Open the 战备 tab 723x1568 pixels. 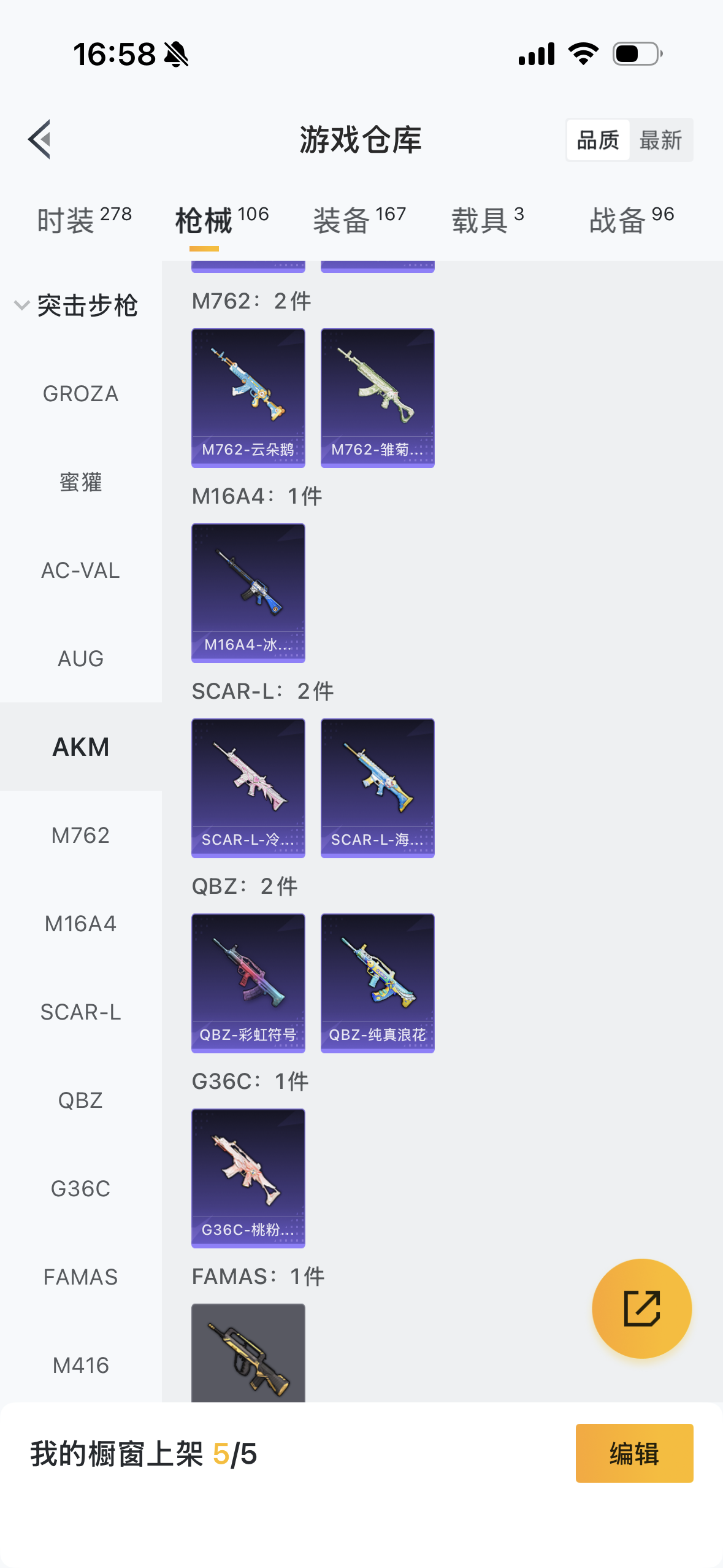click(631, 220)
